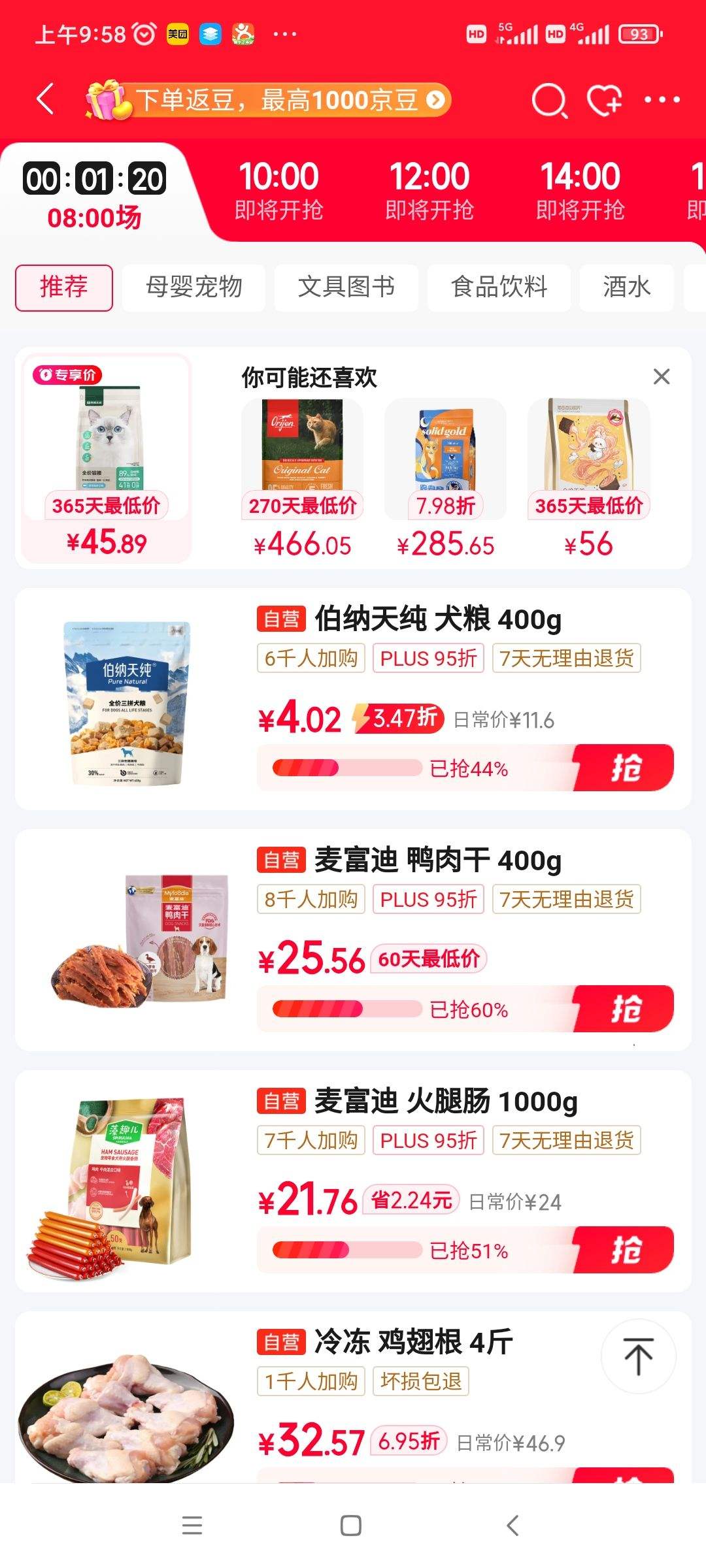The height and width of the screenshot is (1568, 706).
Task: Open the search magnifier icon
Action: click(549, 99)
